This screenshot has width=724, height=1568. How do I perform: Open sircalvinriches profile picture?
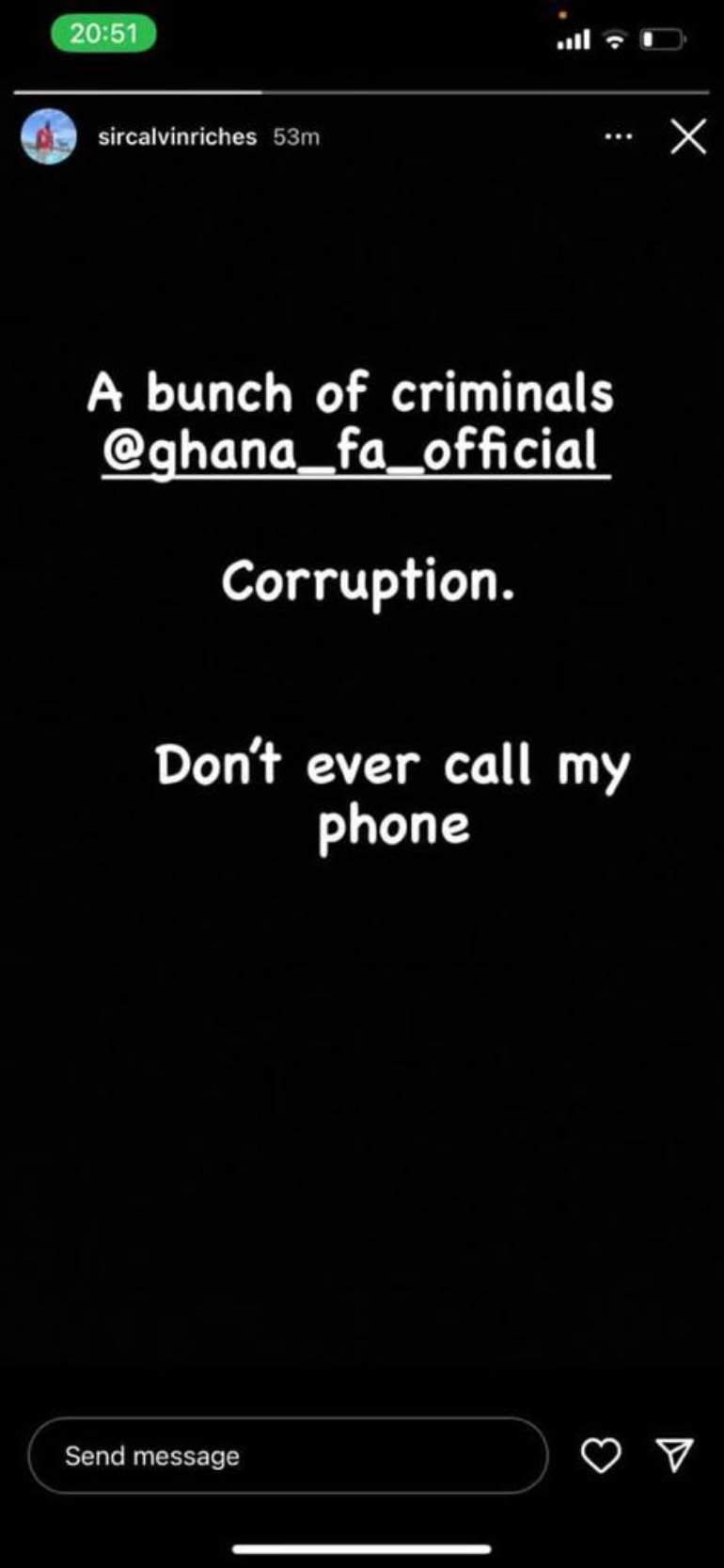tap(49, 136)
